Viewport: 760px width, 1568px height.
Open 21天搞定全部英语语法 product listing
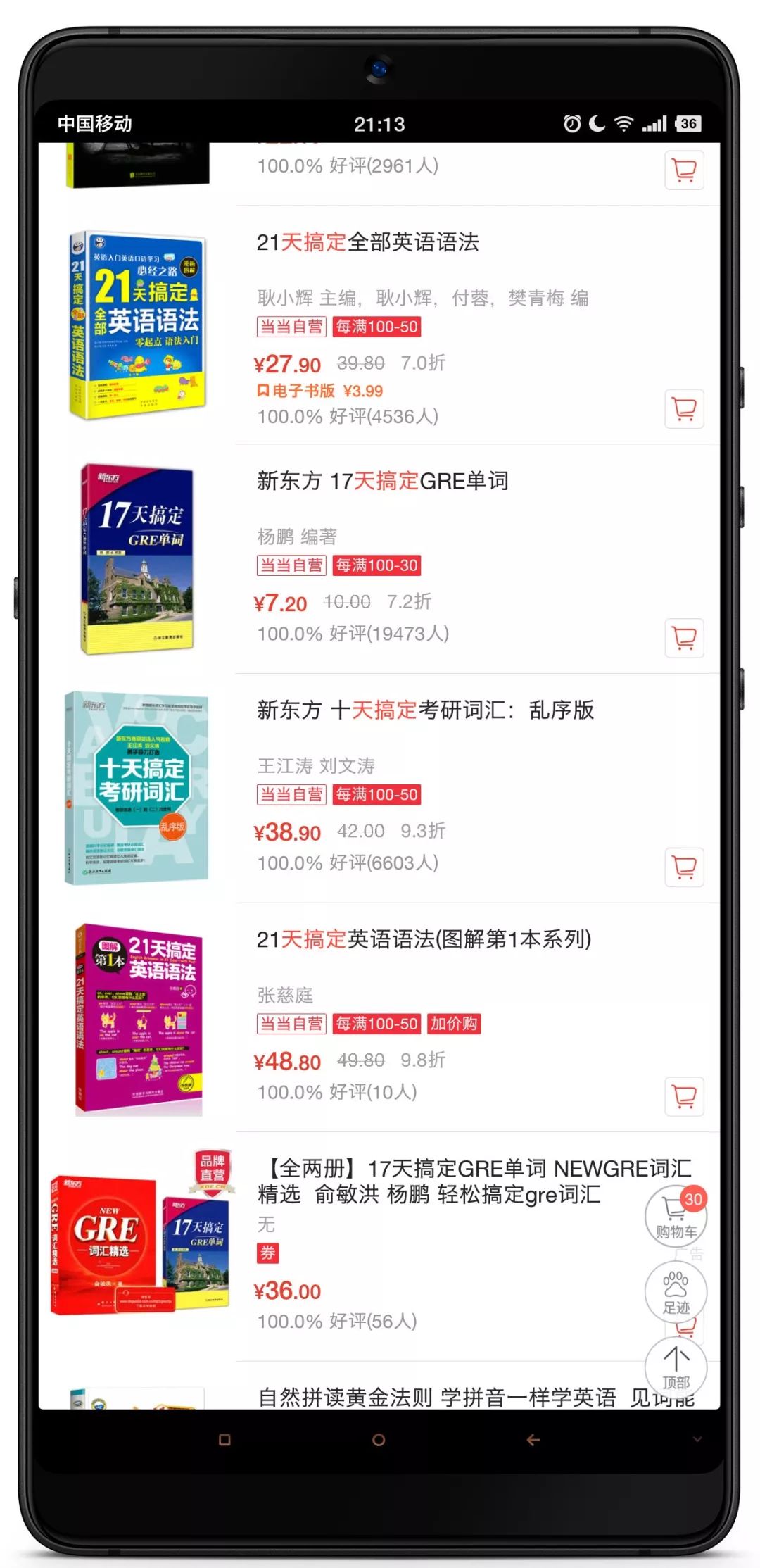(x=367, y=242)
